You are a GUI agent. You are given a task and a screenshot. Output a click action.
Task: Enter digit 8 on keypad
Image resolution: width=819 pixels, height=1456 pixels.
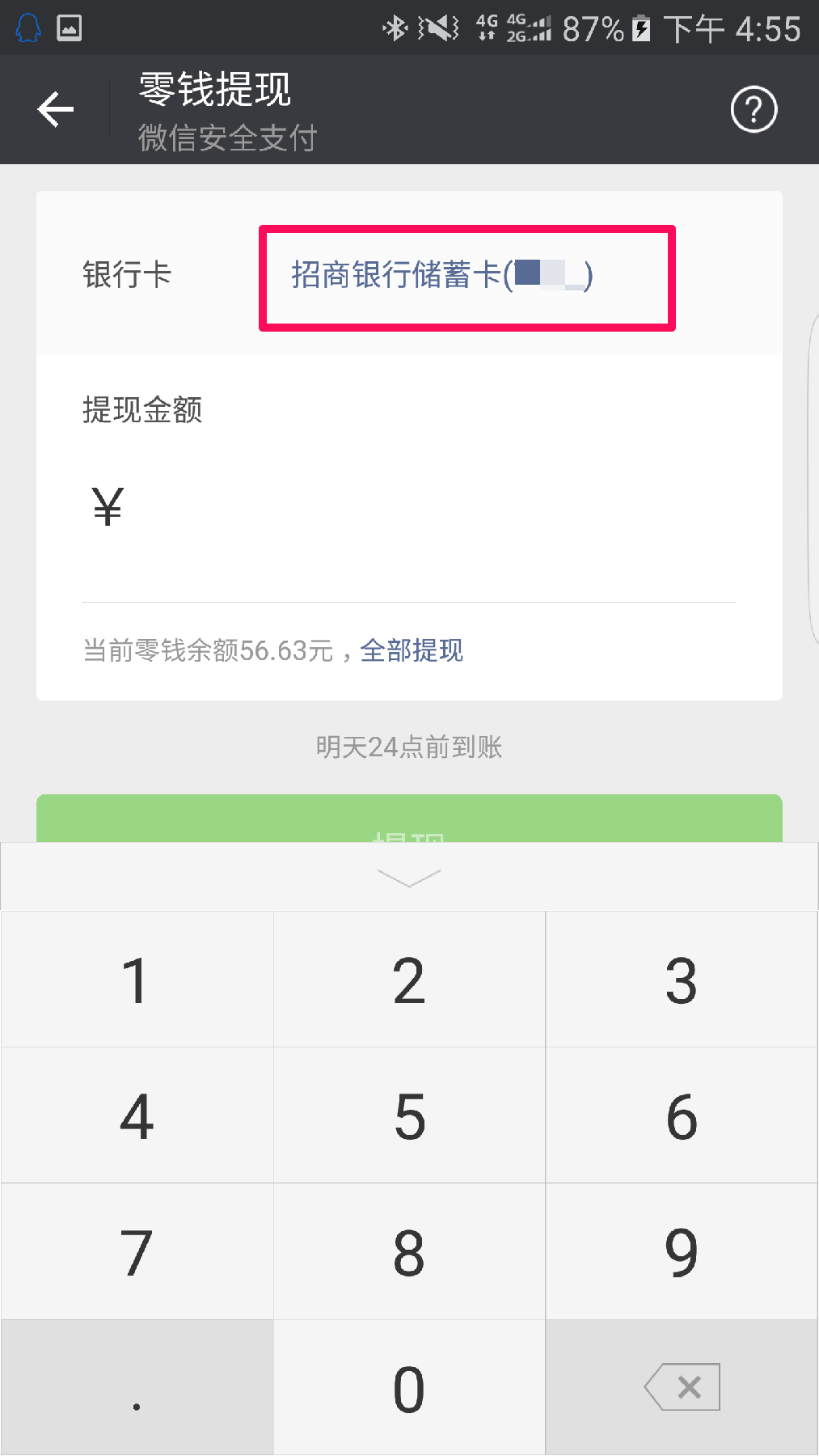click(409, 1252)
